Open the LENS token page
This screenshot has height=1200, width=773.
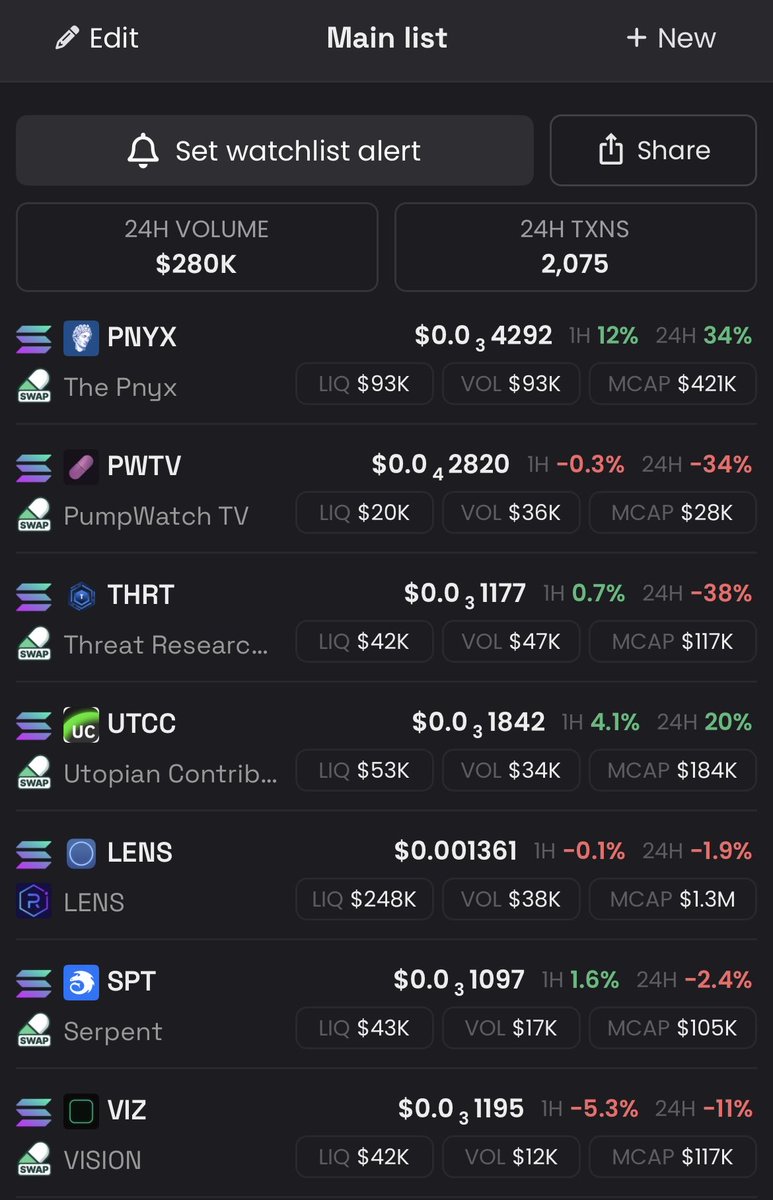click(x=140, y=853)
